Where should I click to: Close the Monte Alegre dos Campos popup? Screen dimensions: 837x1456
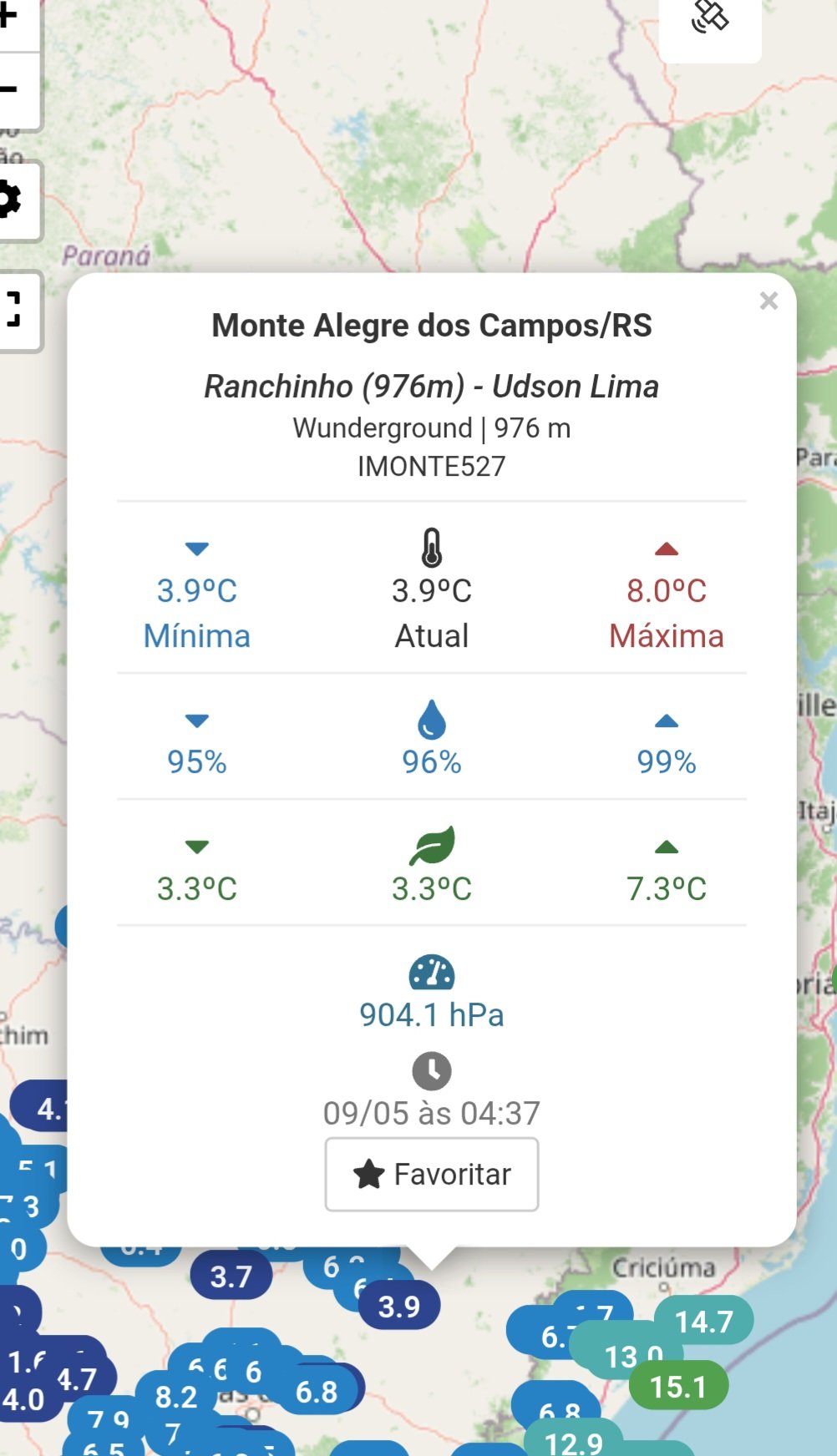coord(769,301)
